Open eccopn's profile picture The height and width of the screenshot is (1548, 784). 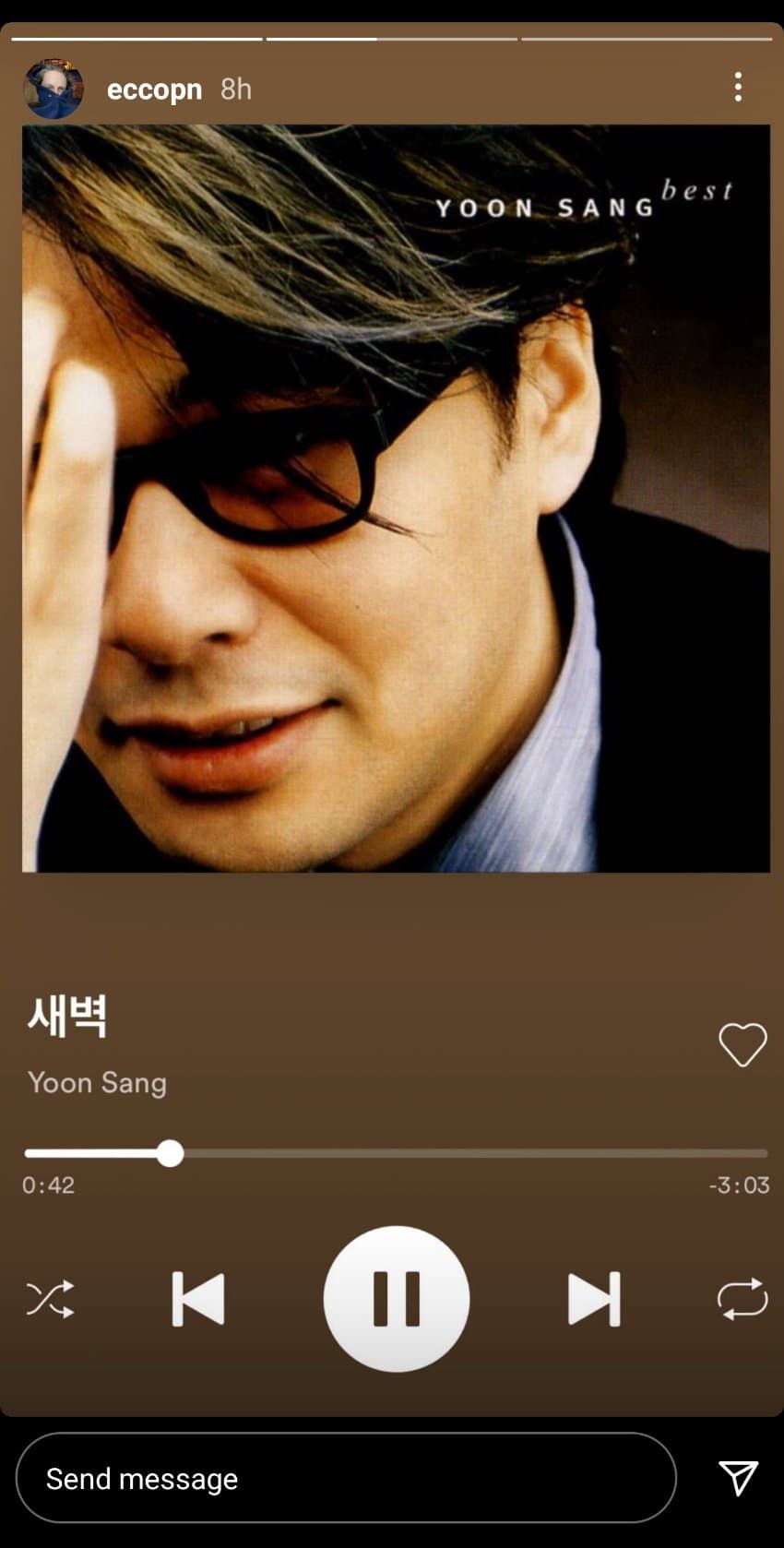point(53,89)
